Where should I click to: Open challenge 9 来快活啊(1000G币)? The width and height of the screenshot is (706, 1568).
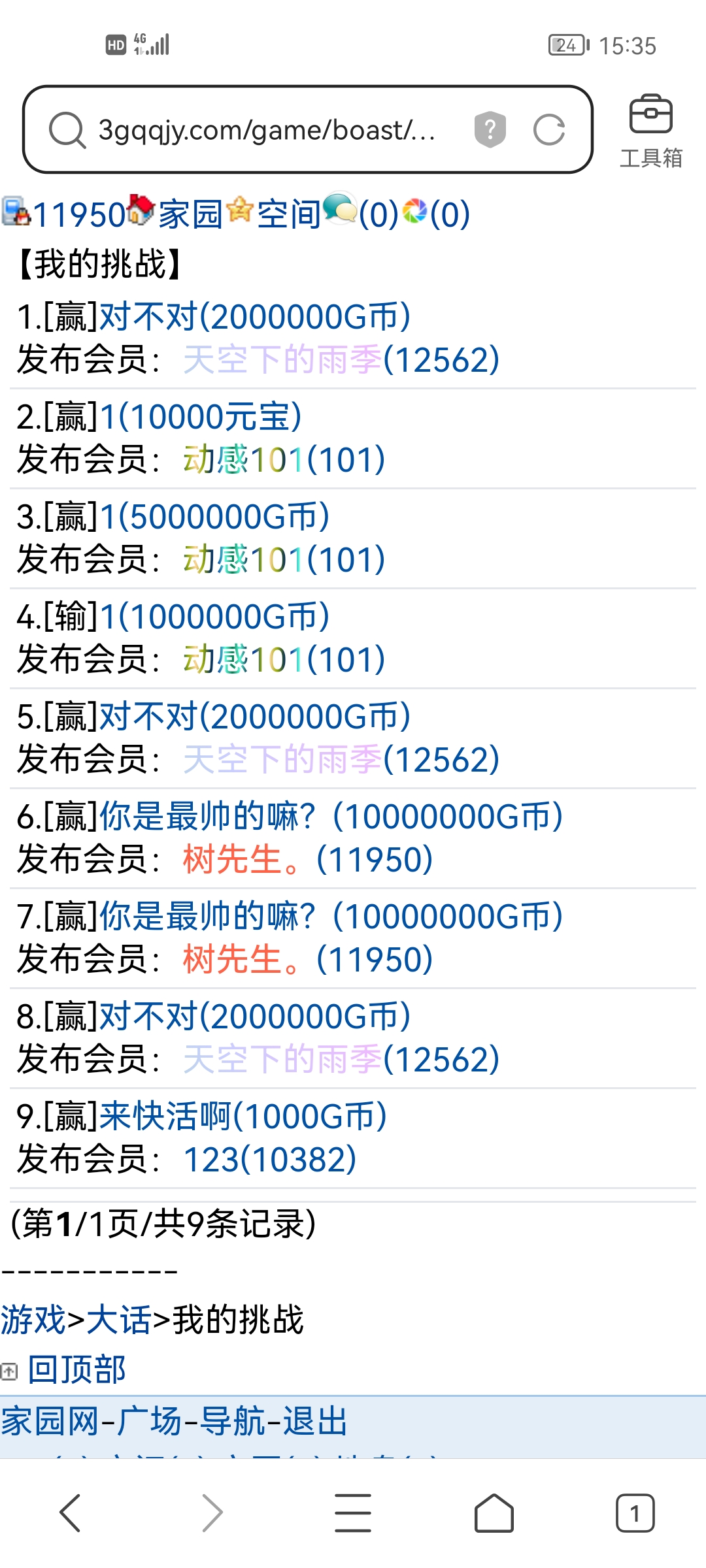(243, 1117)
